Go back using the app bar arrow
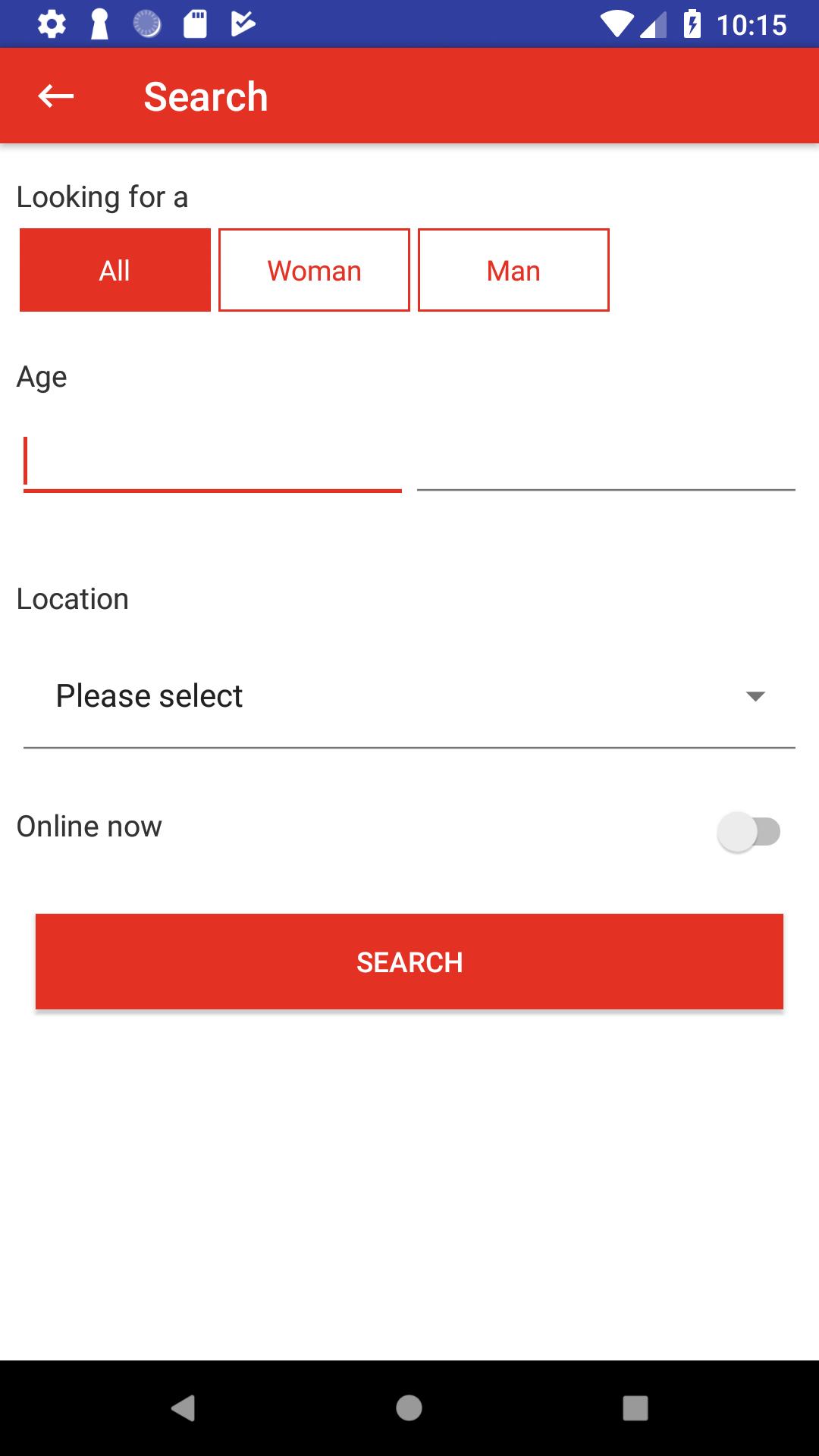This screenshot has width=819, height=1456. (x=56, y=96)
